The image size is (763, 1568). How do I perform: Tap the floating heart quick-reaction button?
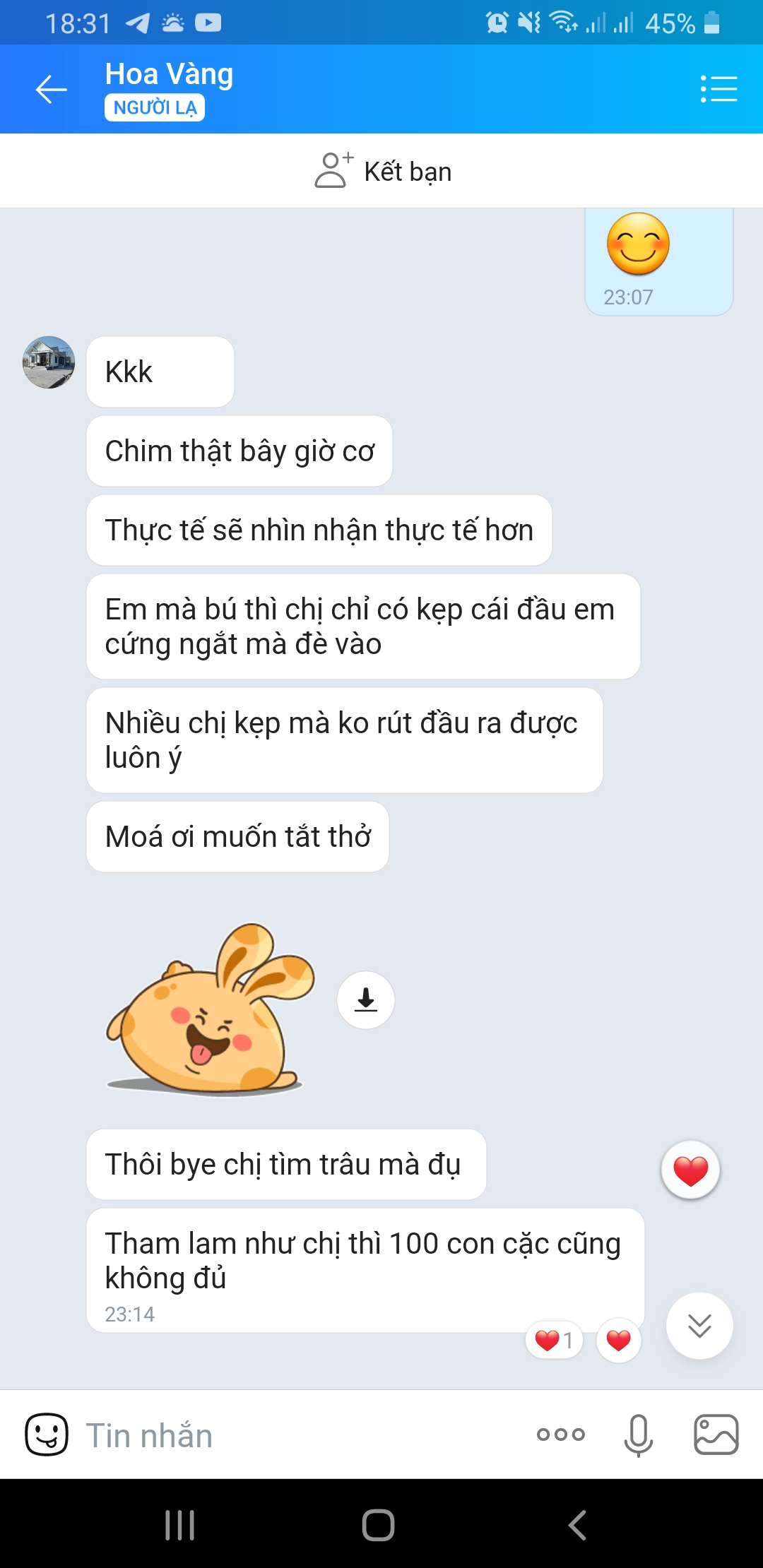[x=690, y=1170]
